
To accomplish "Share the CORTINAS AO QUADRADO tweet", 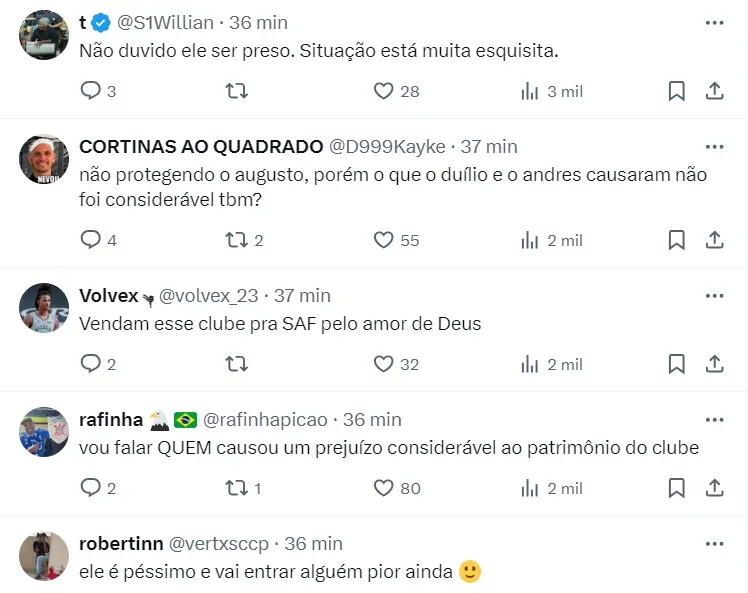I will 715,240.
